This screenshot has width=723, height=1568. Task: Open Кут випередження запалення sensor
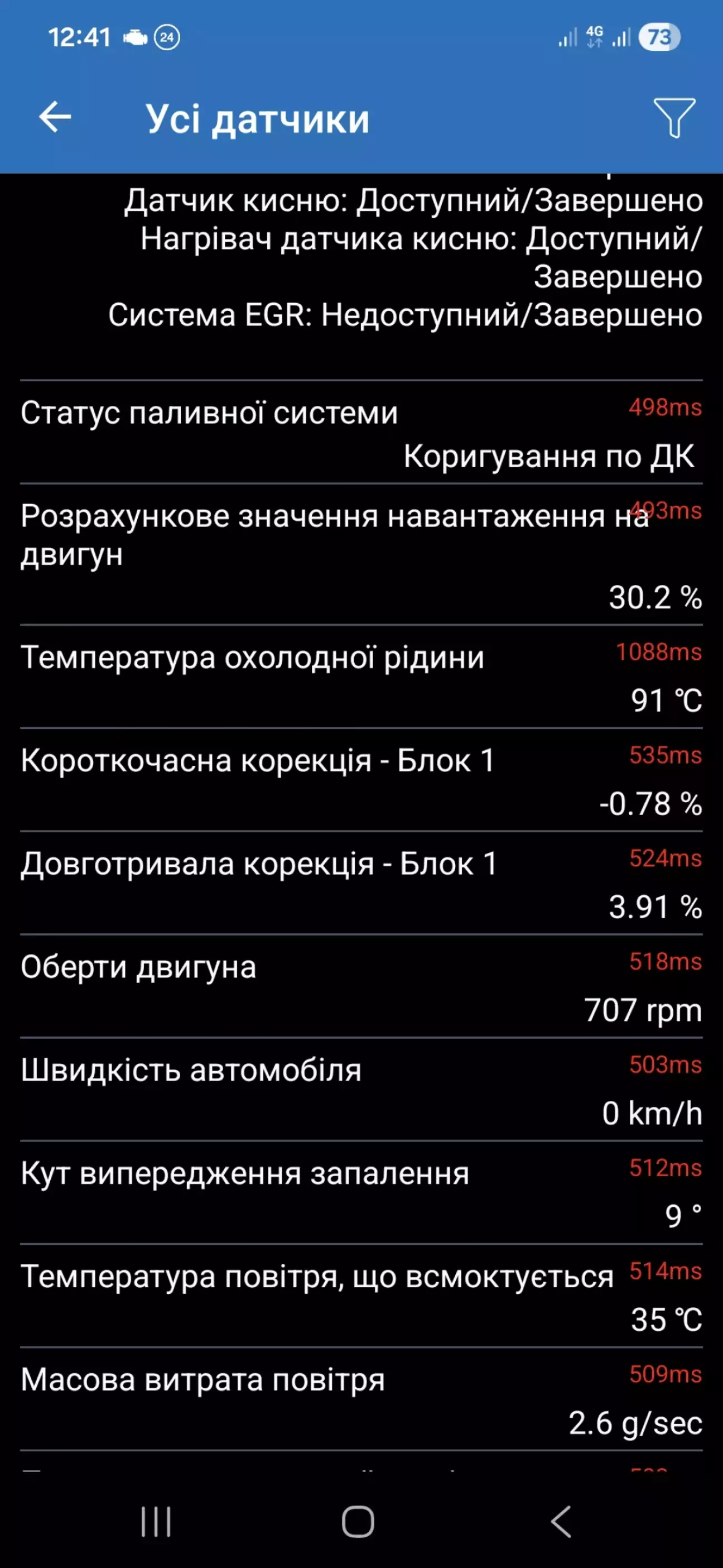coord(361,1193)
